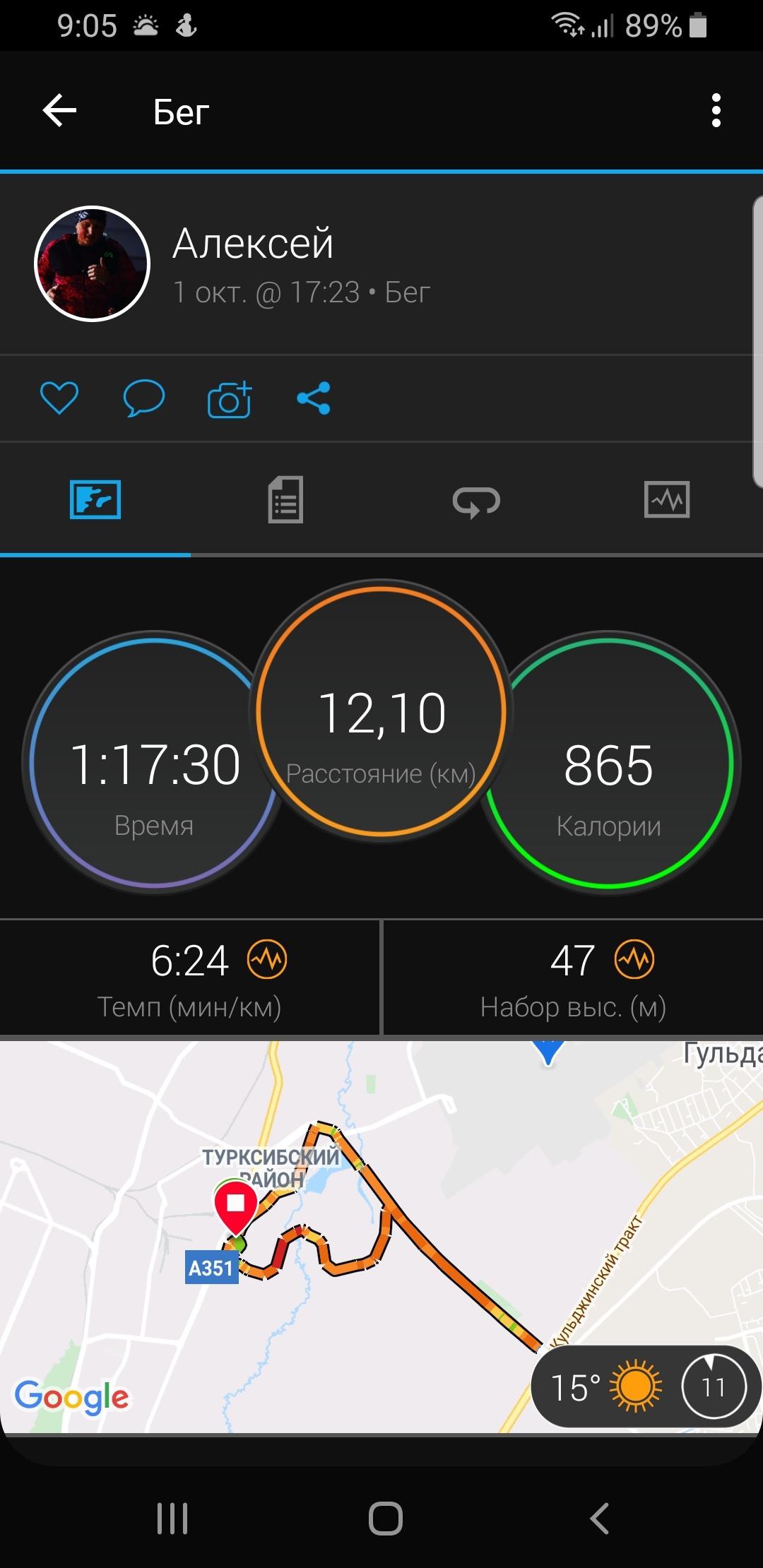The height and width of the screenshot is (1568, 763).
Task: Comment on this run activity
Action: pyautogui.click(x=144, y=398)
